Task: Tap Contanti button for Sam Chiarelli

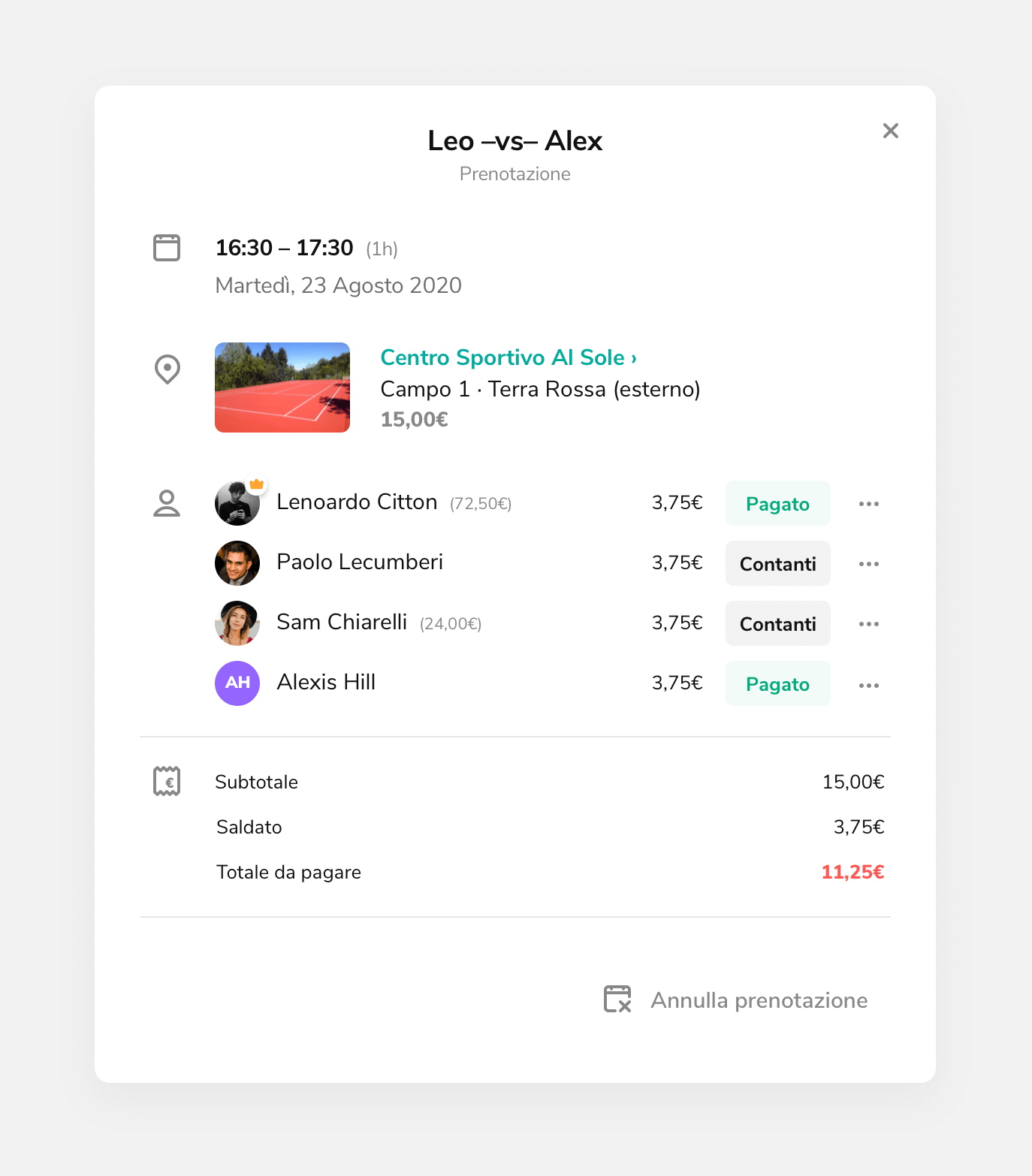Action: (777, 623)
